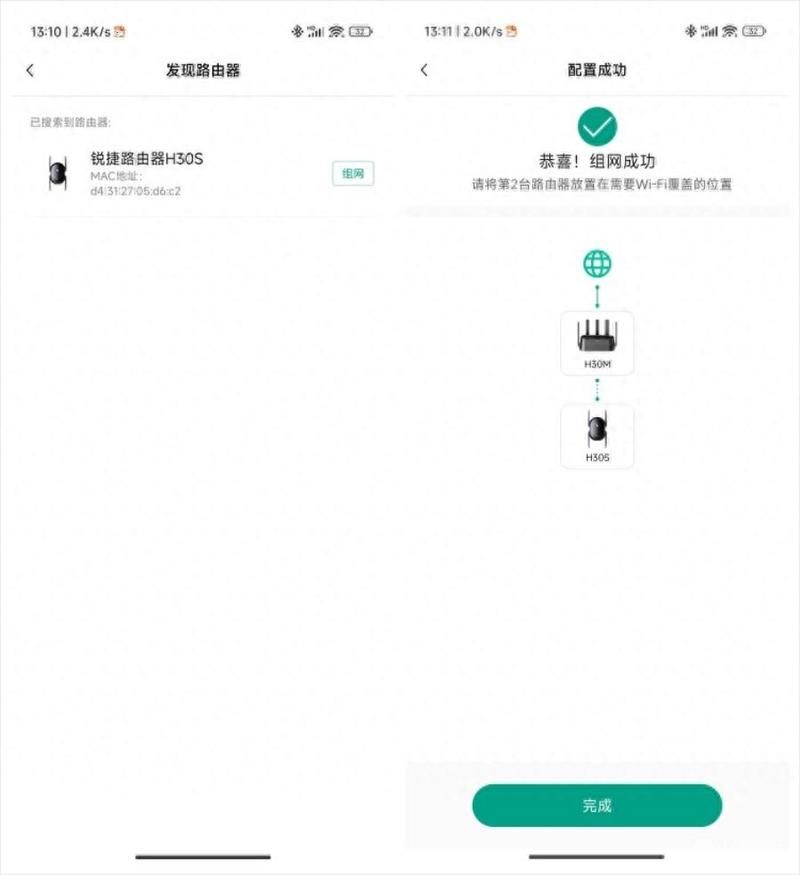Tap the 完成 button to finish setup
This screenshot has width=800, height=875.
point(597,805)
